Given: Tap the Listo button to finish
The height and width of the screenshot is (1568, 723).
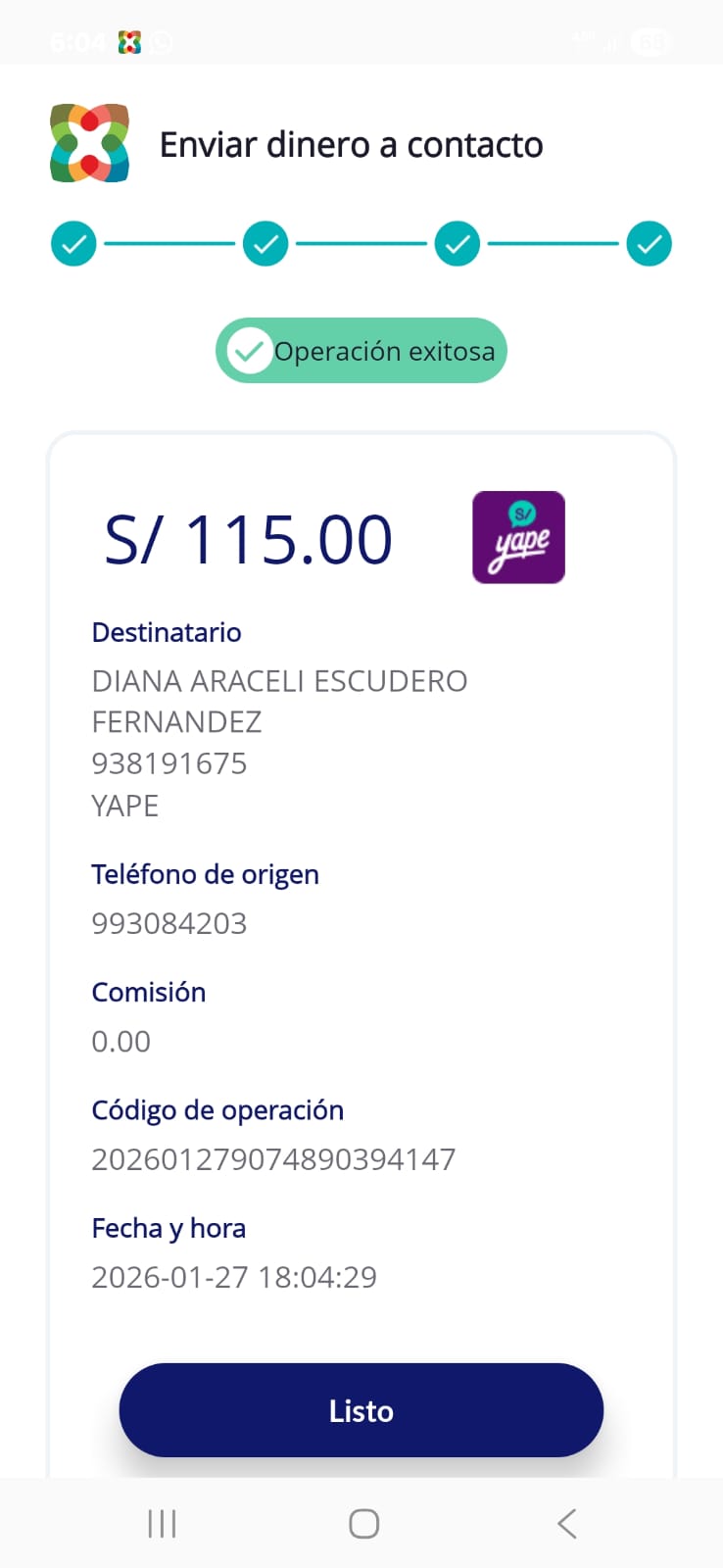Looking at the screenshot, I should point(361,1410).
